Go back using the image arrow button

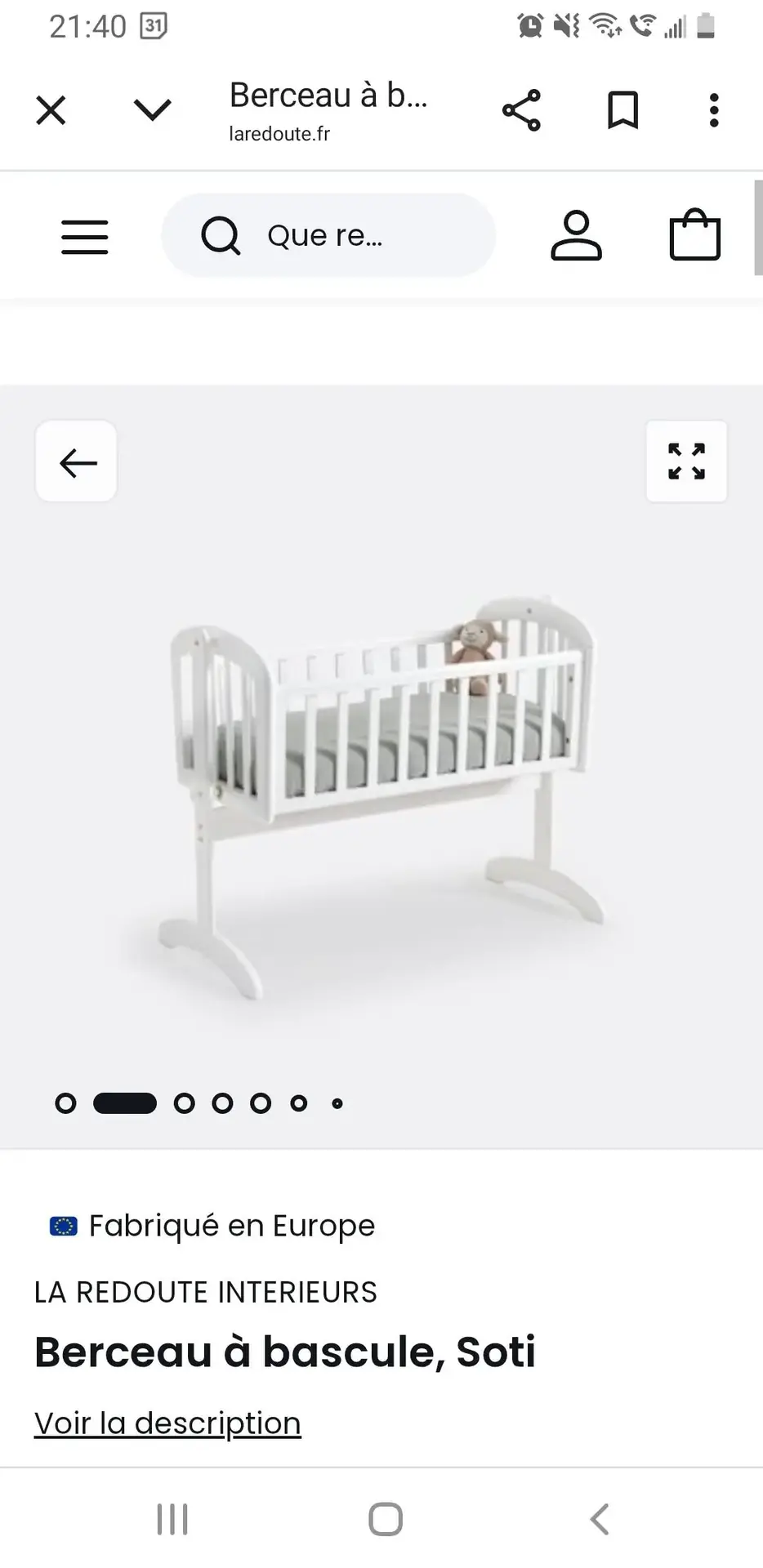coord(77,462)
